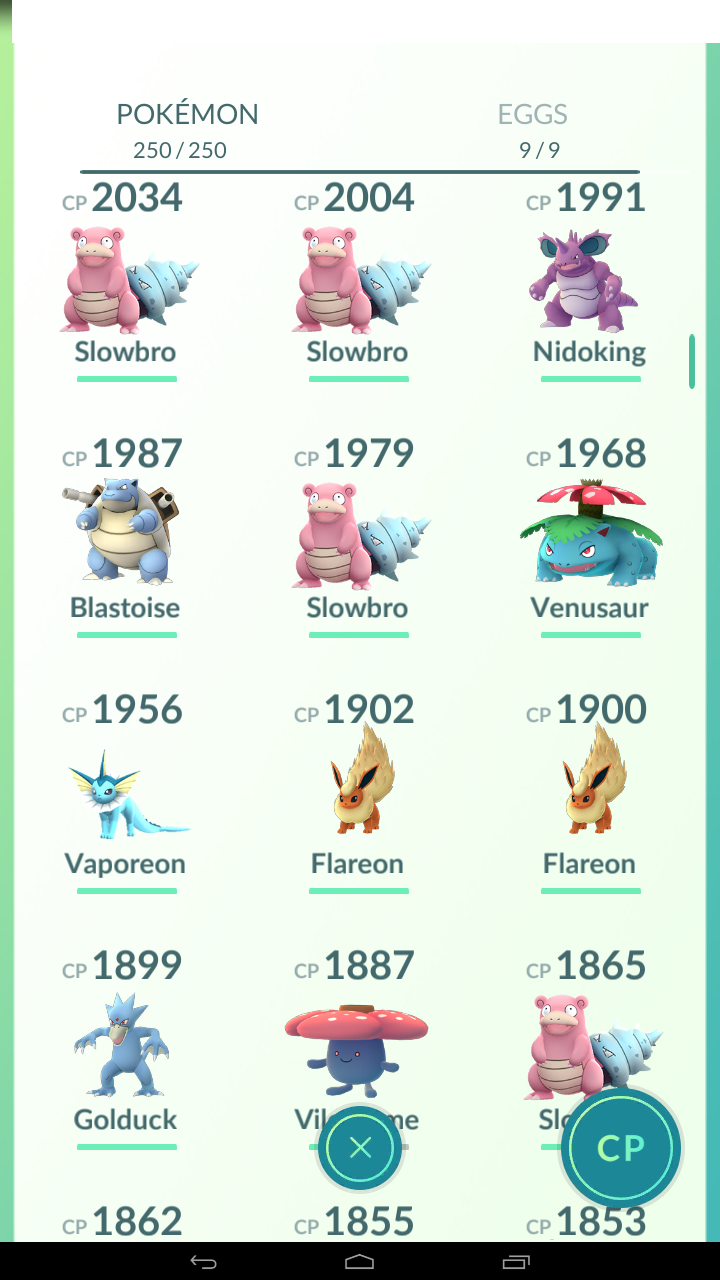
Task: Go back using system back button
Action: click(204, 1261)
